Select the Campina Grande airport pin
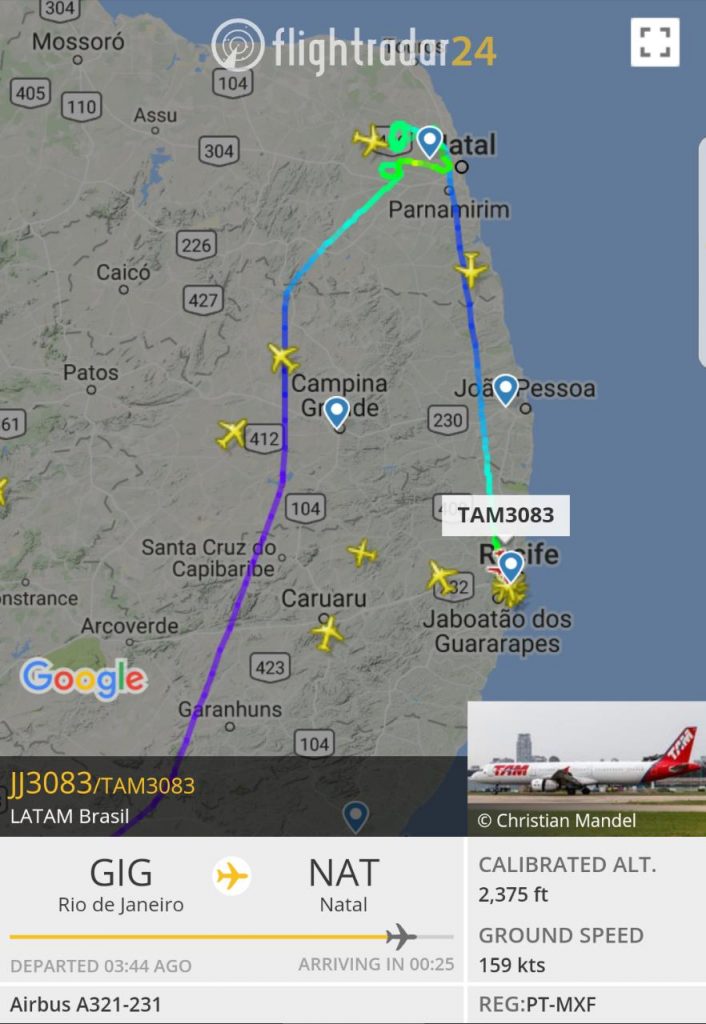 click(337, 410)
